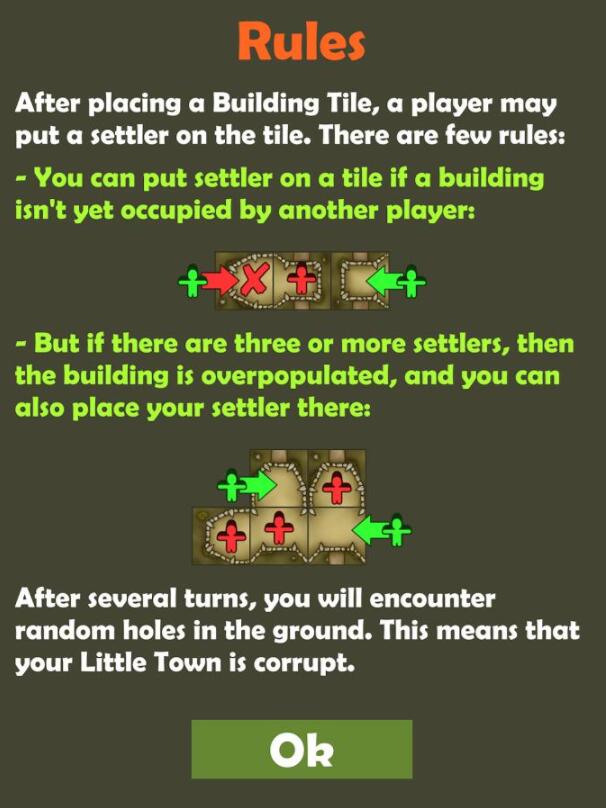Dismiss the rules with the Ok button
Viewport: 606px width, 808px height.
point(302,749)
